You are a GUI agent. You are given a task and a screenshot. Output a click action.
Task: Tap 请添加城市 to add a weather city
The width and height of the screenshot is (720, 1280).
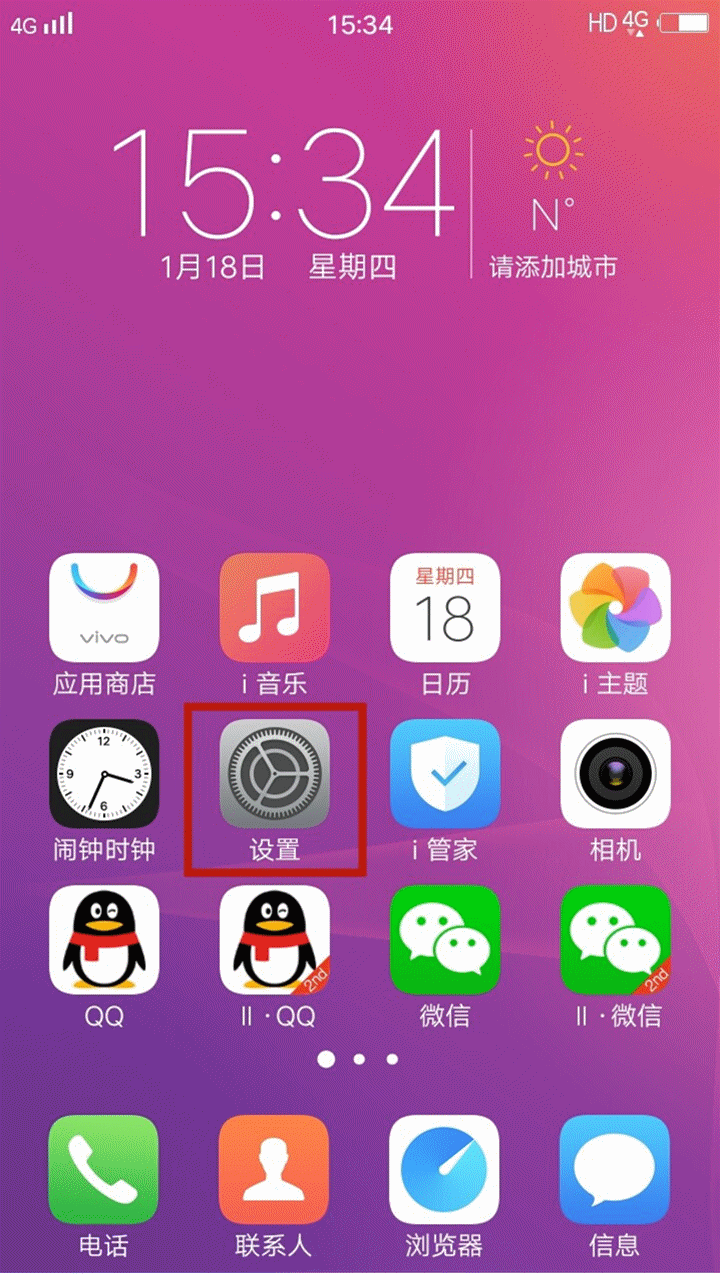pyautogui.click(x=553, y=267)
